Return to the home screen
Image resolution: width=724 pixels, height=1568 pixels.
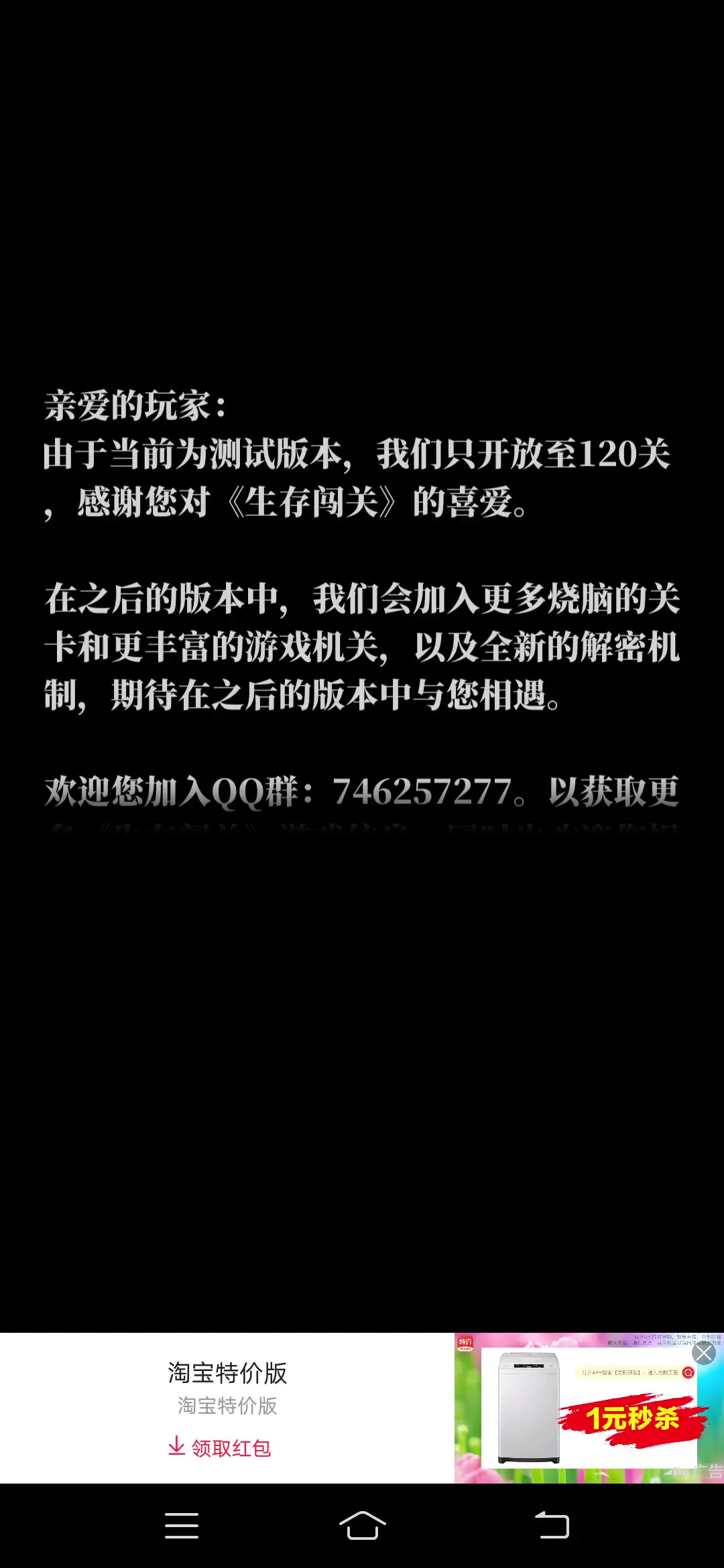pos(362,1526)
